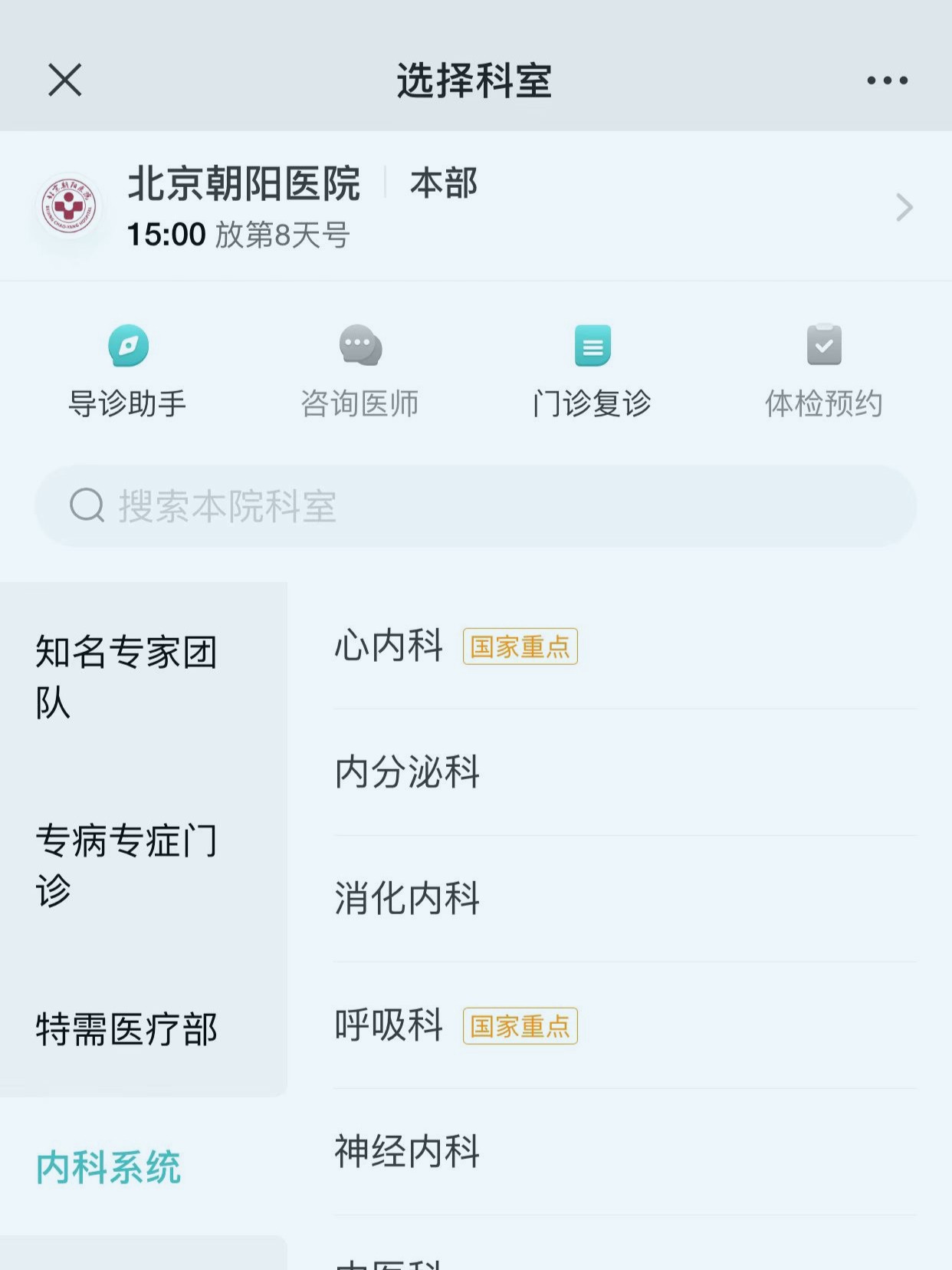Select the 知名专家团队 category
Viewport: 952px width, 1270px height.
126,676
